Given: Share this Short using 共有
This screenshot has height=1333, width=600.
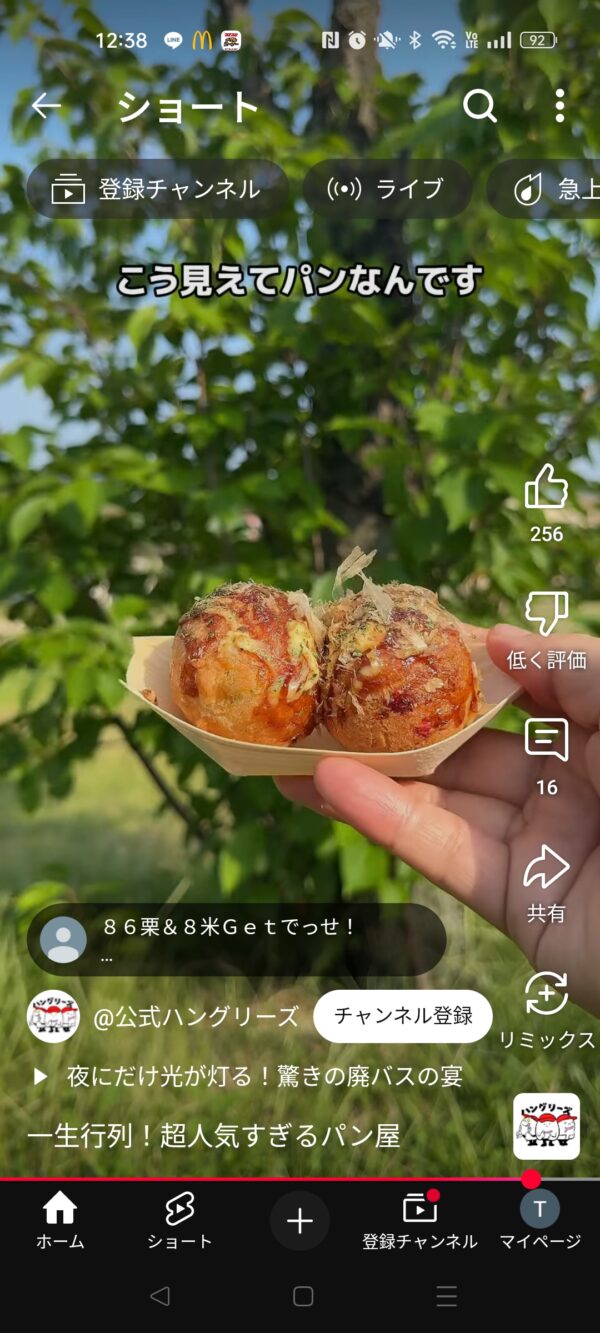Looking at the screenshot, I should (x=546, y=868).
